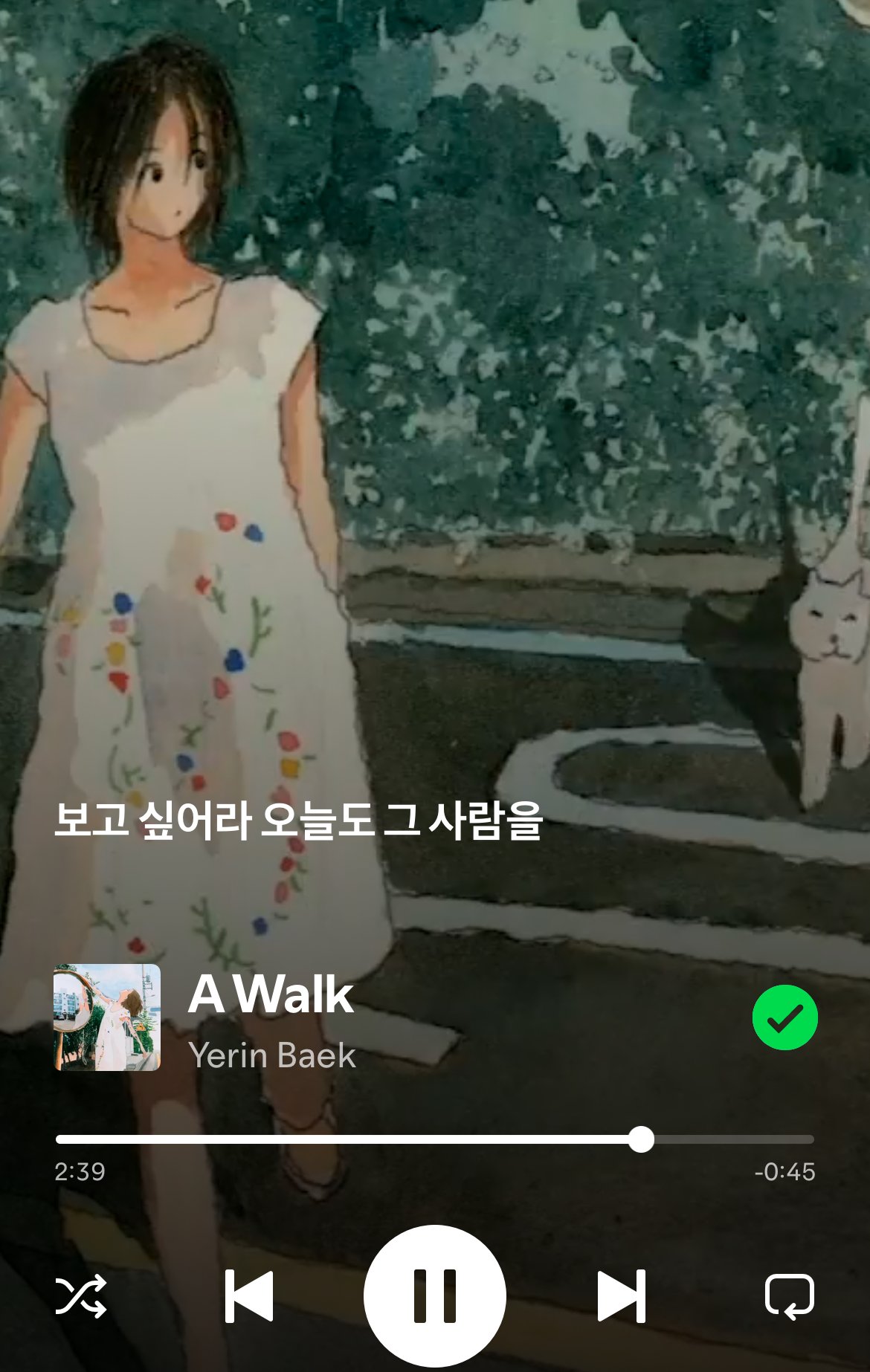Tap the green saved checkmark icon
The image size is (870, 1372).
tap(784, 1017)
